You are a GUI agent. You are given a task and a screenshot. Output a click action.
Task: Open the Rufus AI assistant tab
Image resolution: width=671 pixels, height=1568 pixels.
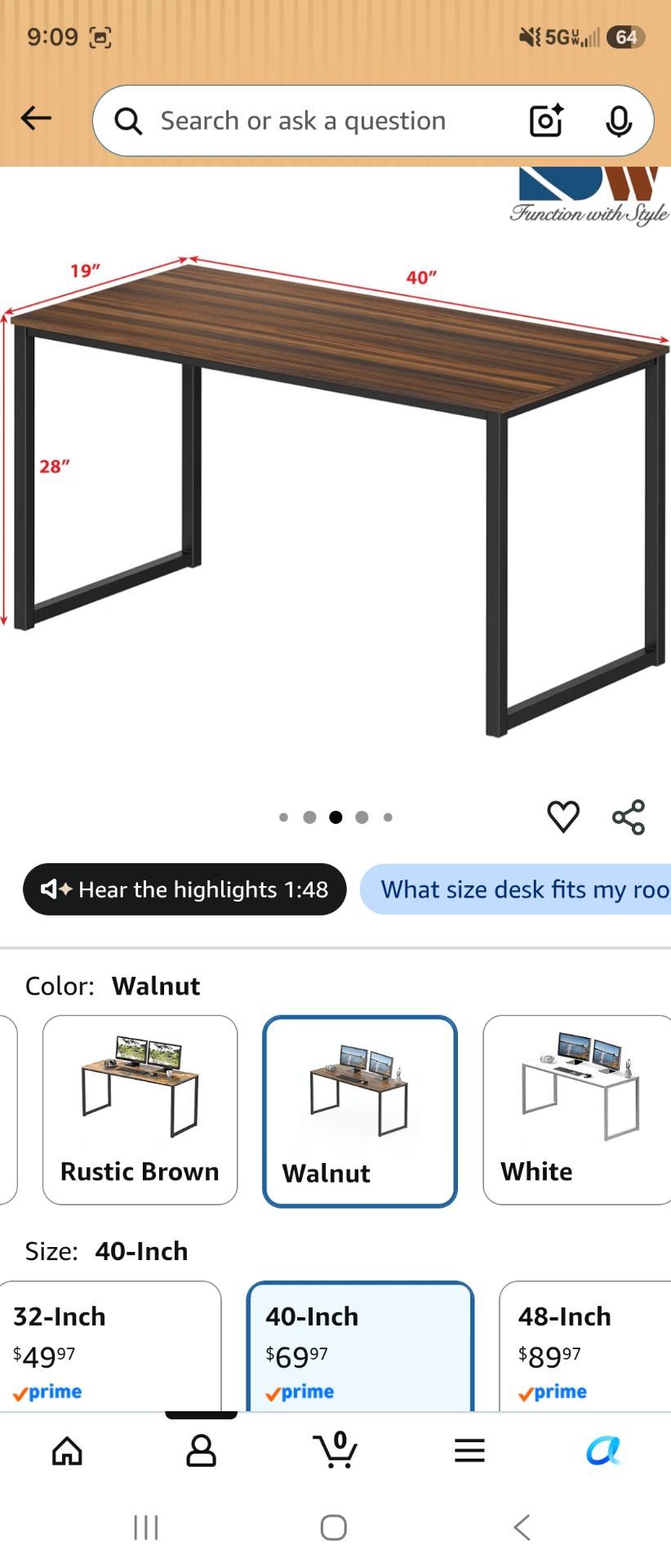603,1451
